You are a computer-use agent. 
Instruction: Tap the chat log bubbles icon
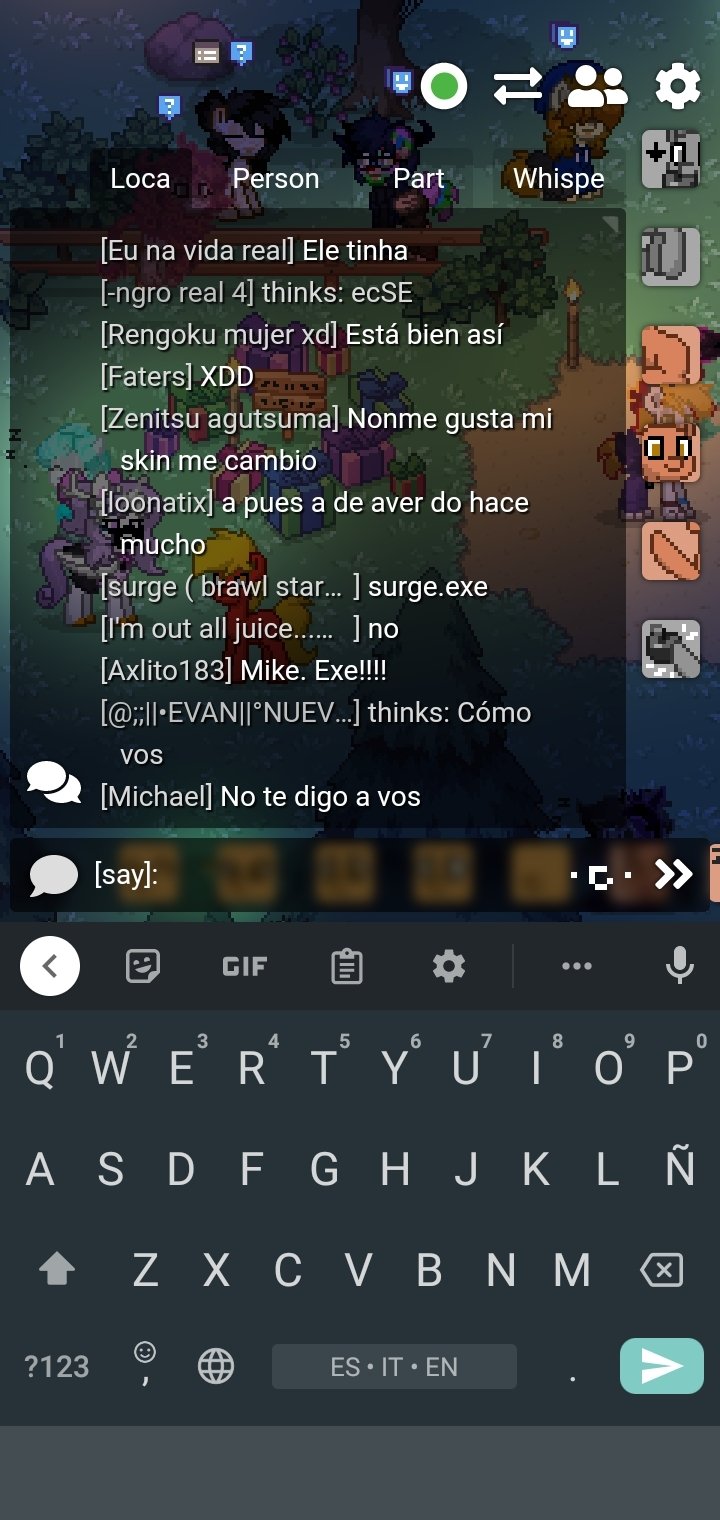tap(54, 783)
